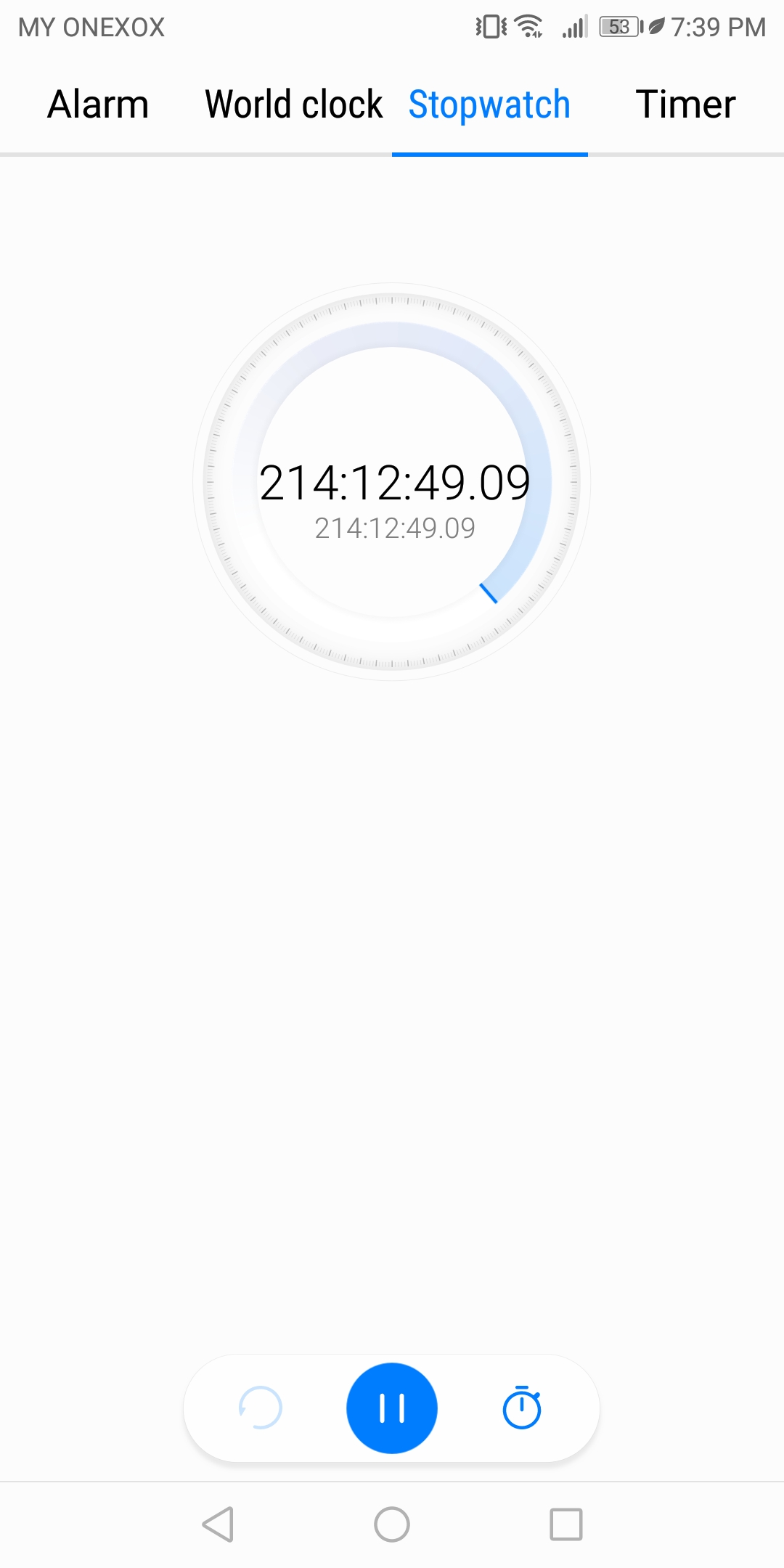The image size is (784, 1568).
Task: Navigate back using system back button
Action: coord(218,1524)
